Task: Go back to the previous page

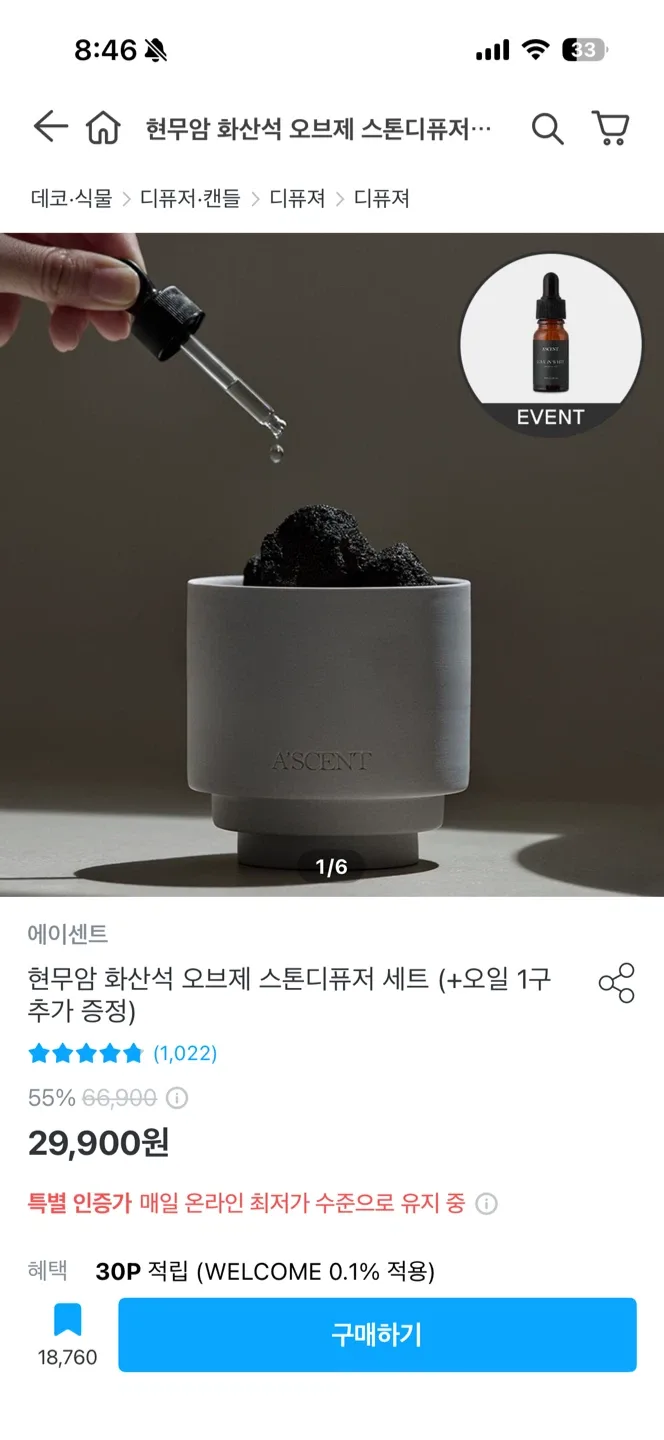Action: (49, 127)
